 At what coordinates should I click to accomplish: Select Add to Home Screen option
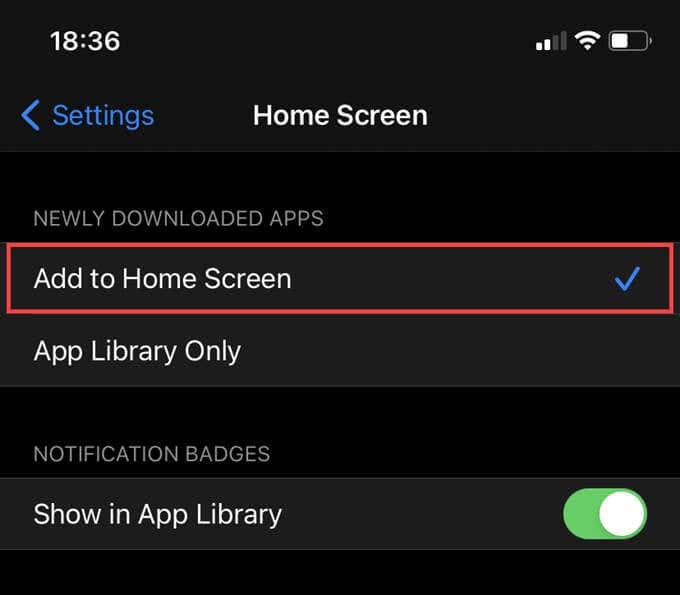(163, 279)
